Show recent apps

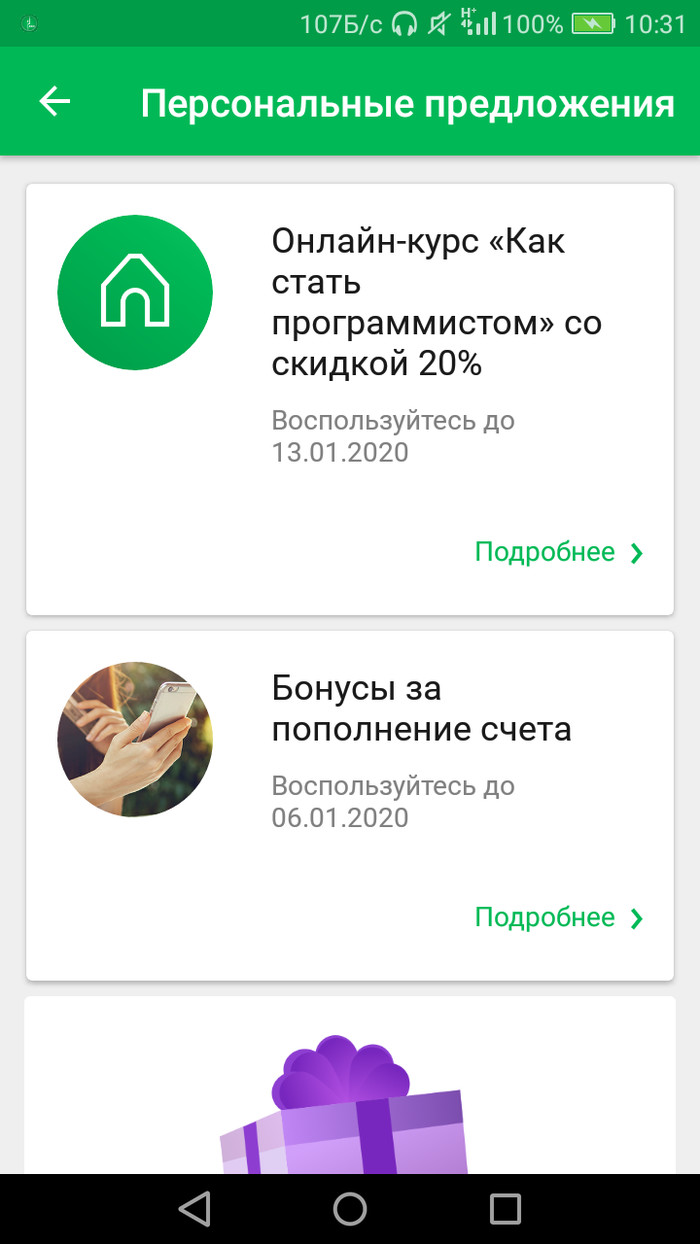pos(505,1208)
